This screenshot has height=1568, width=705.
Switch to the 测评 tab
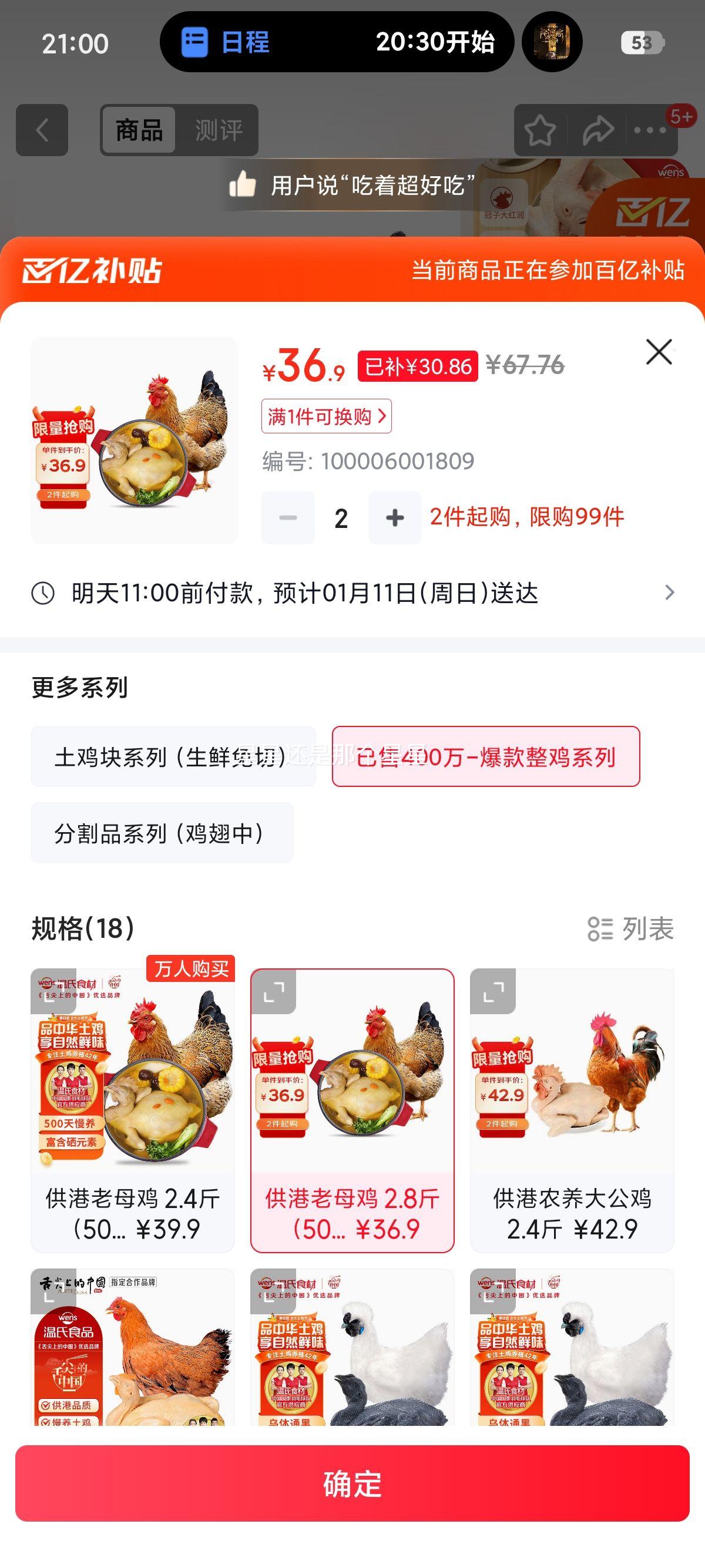tap(219, 130)
